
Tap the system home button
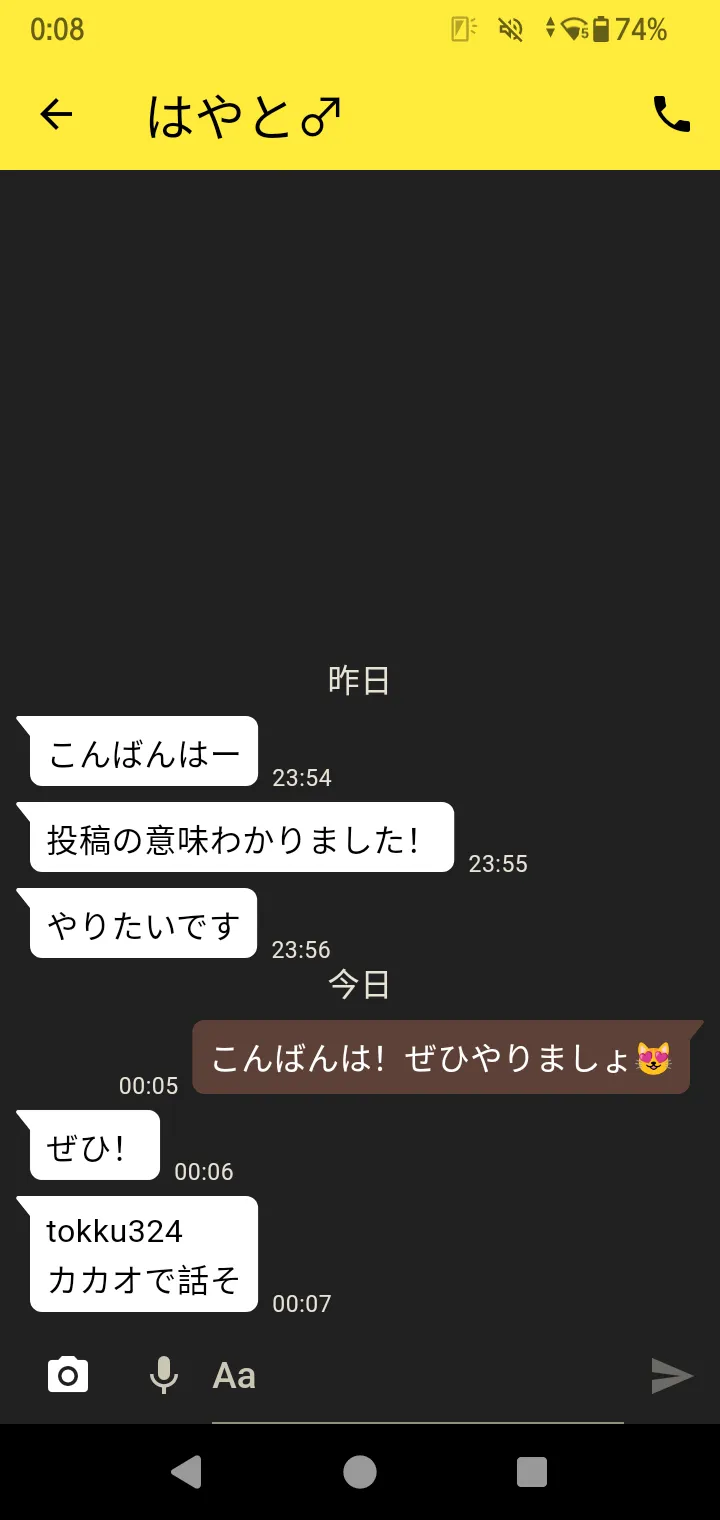click(x=360, y=1471)
